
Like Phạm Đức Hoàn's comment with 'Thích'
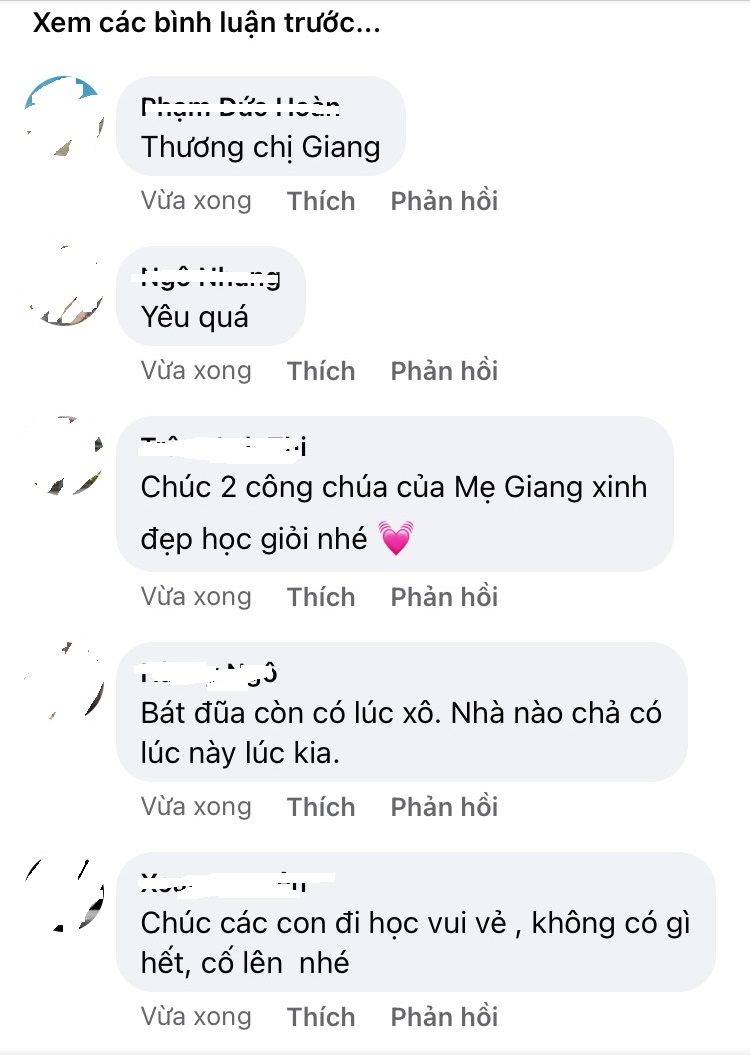pyautogui.click(x=321, y=200)
